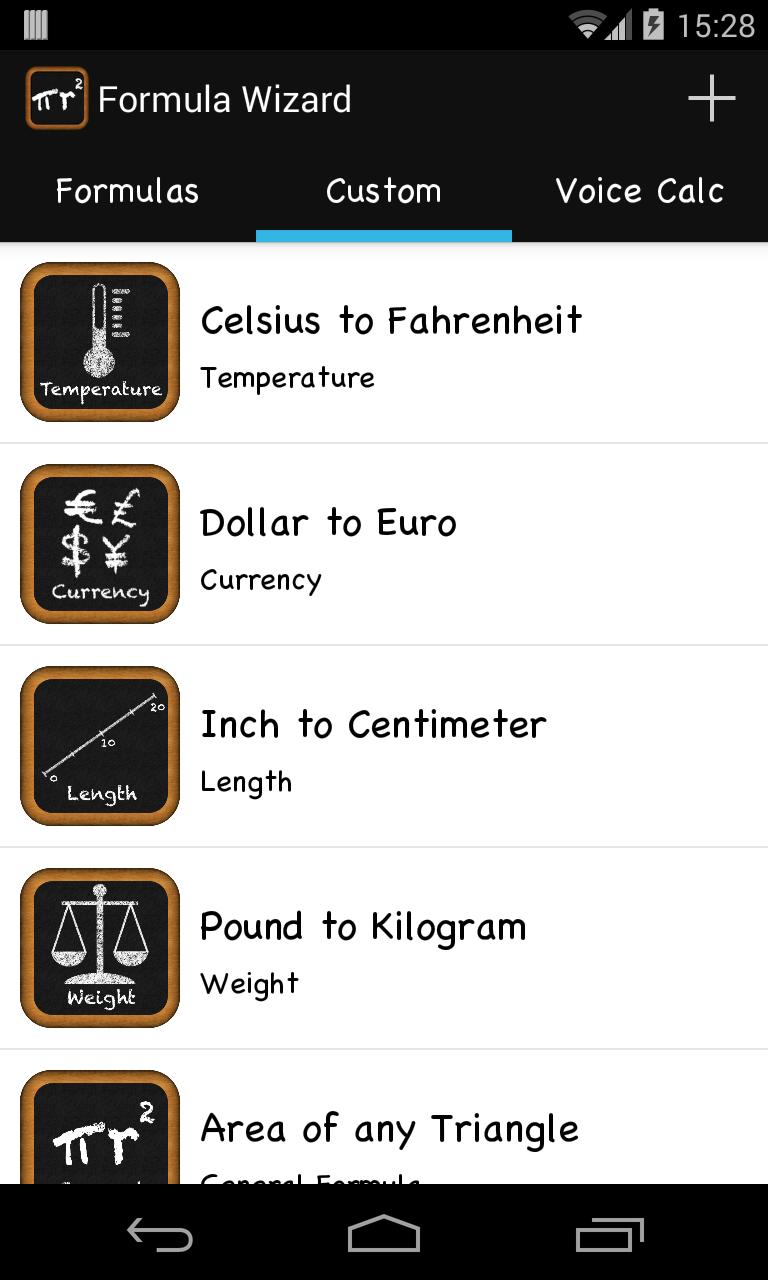Select the Custom tab

point(383,191)
